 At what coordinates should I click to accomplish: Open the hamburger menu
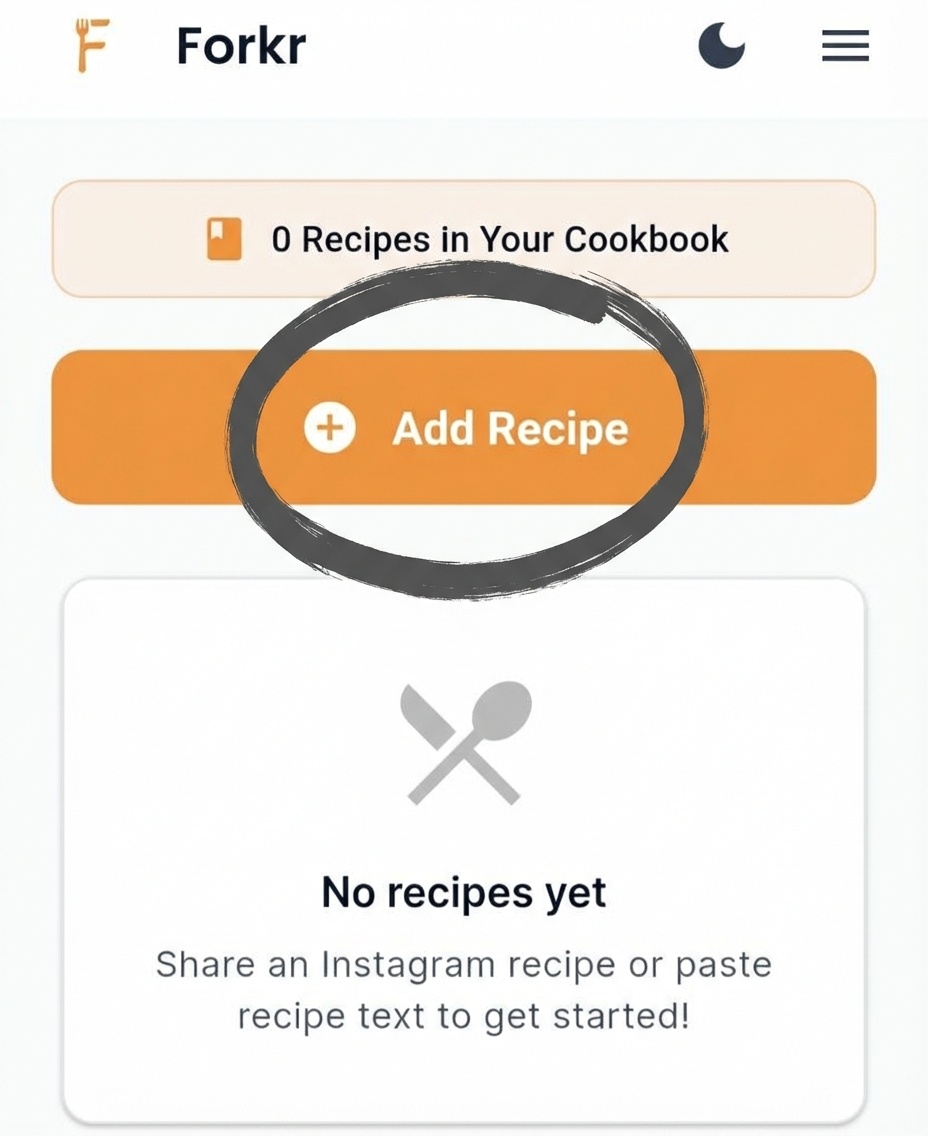[845, 46]
